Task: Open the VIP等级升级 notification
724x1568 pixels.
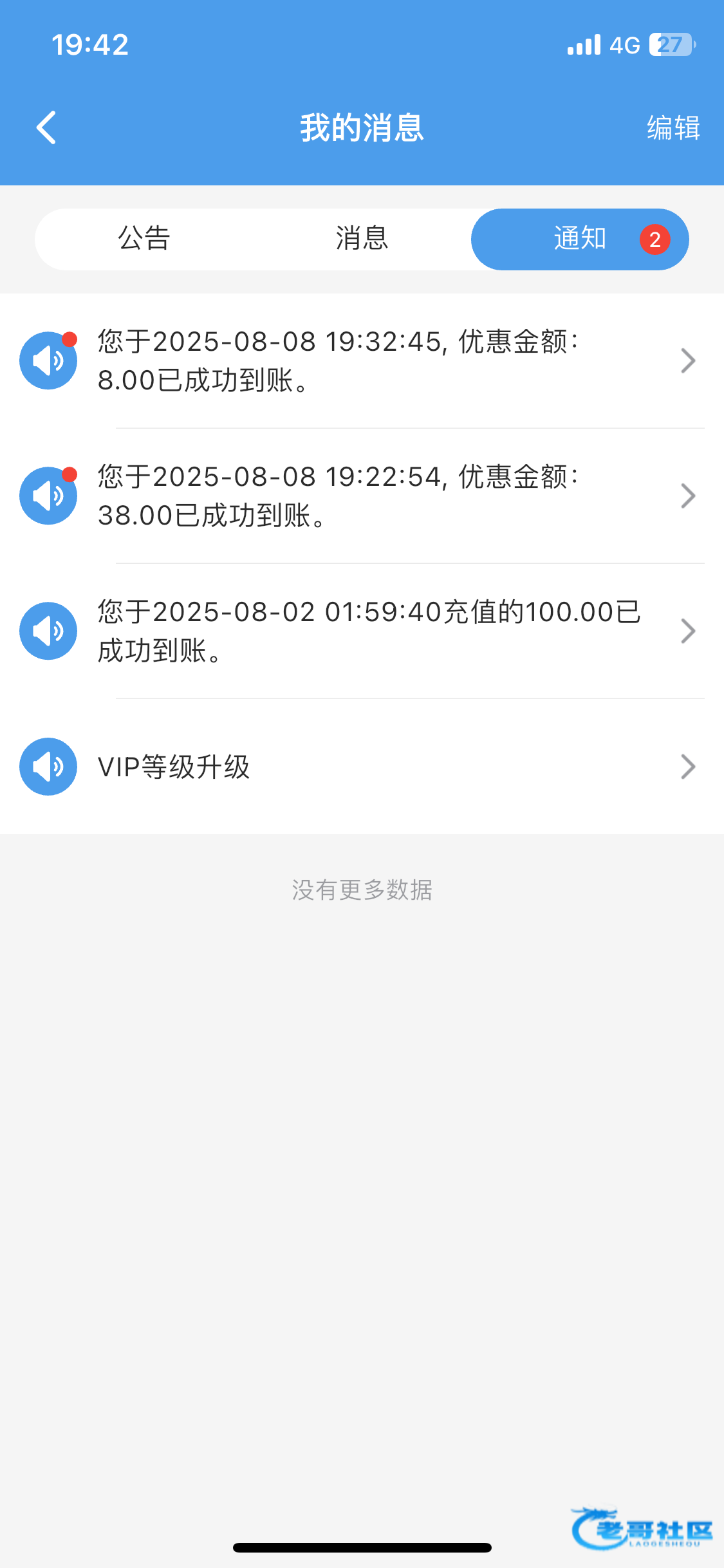Action: tap(362, 767)
